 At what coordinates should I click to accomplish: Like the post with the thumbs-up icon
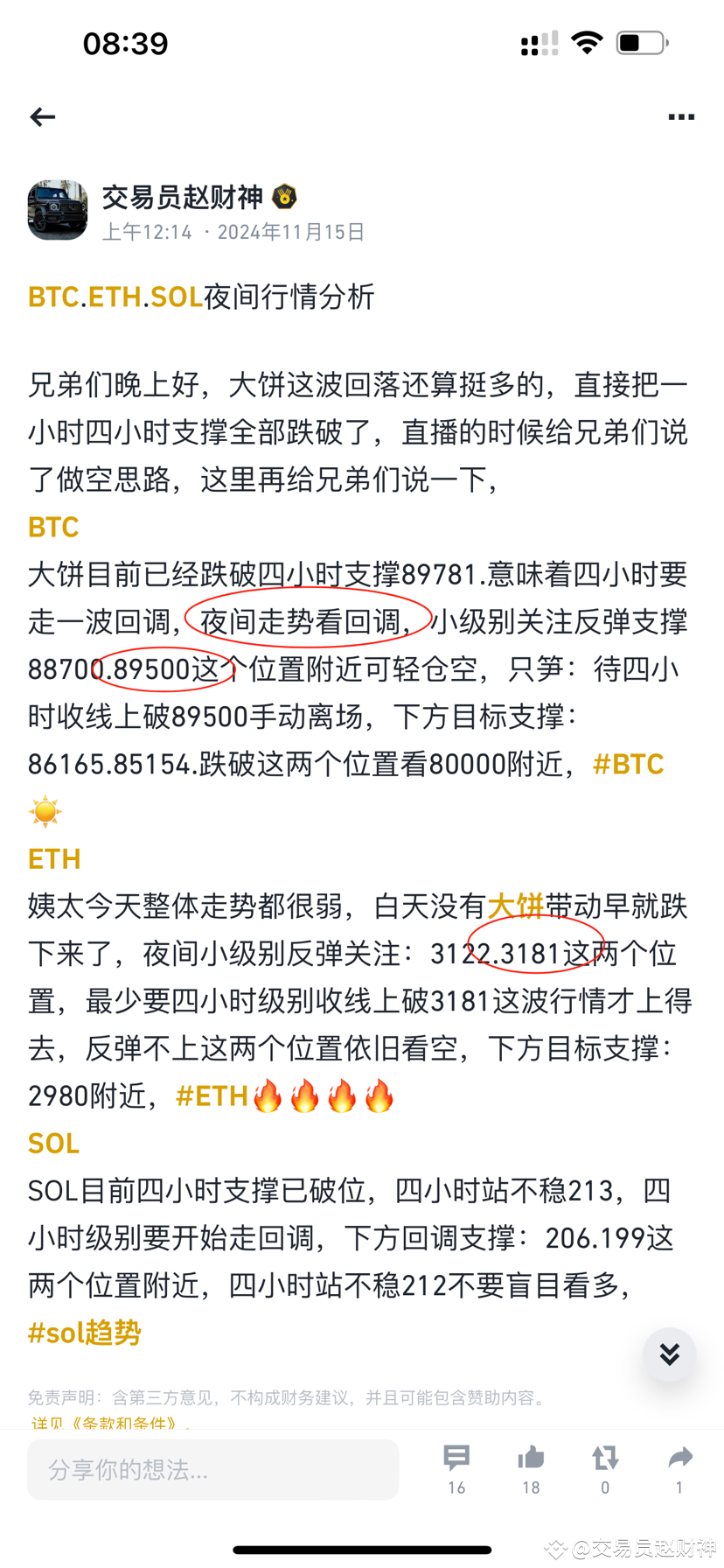531,1459
